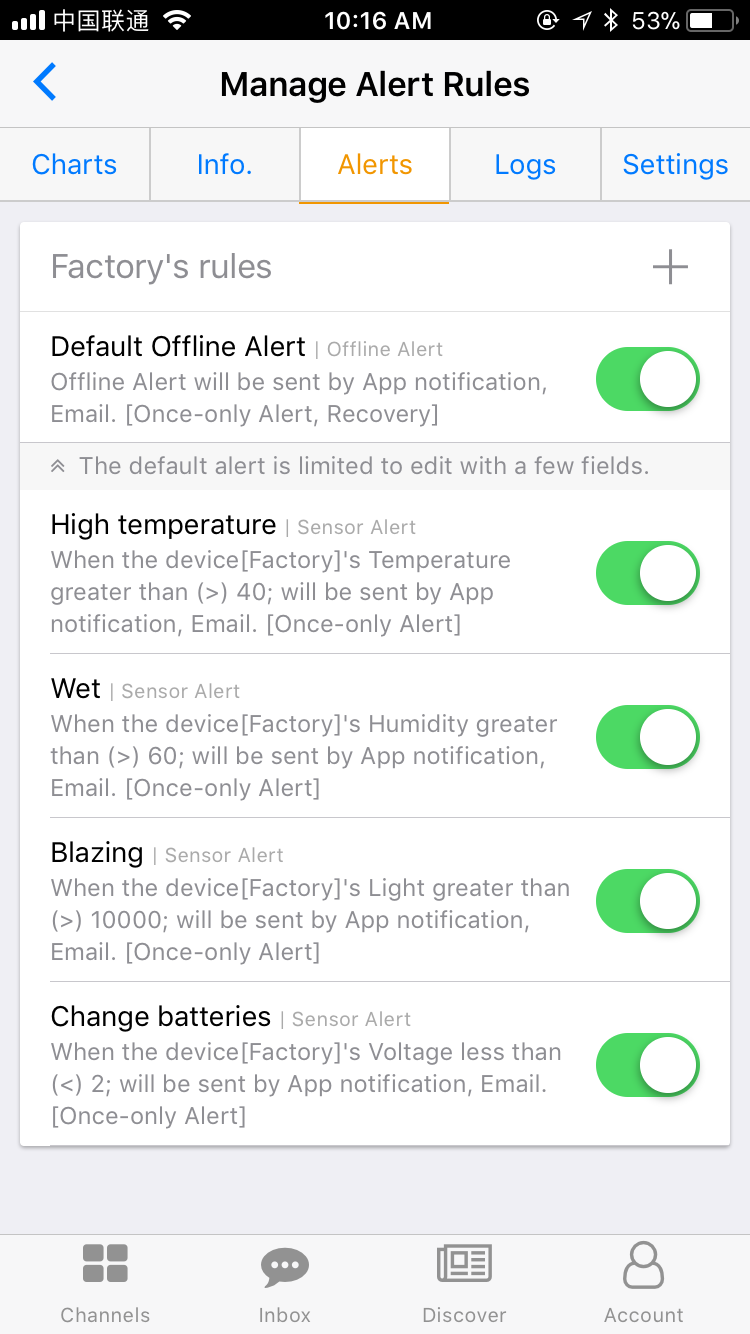Toggle the Wet humidity alert switch
Screen dimensions: 750x1334
tap(648, 737)
